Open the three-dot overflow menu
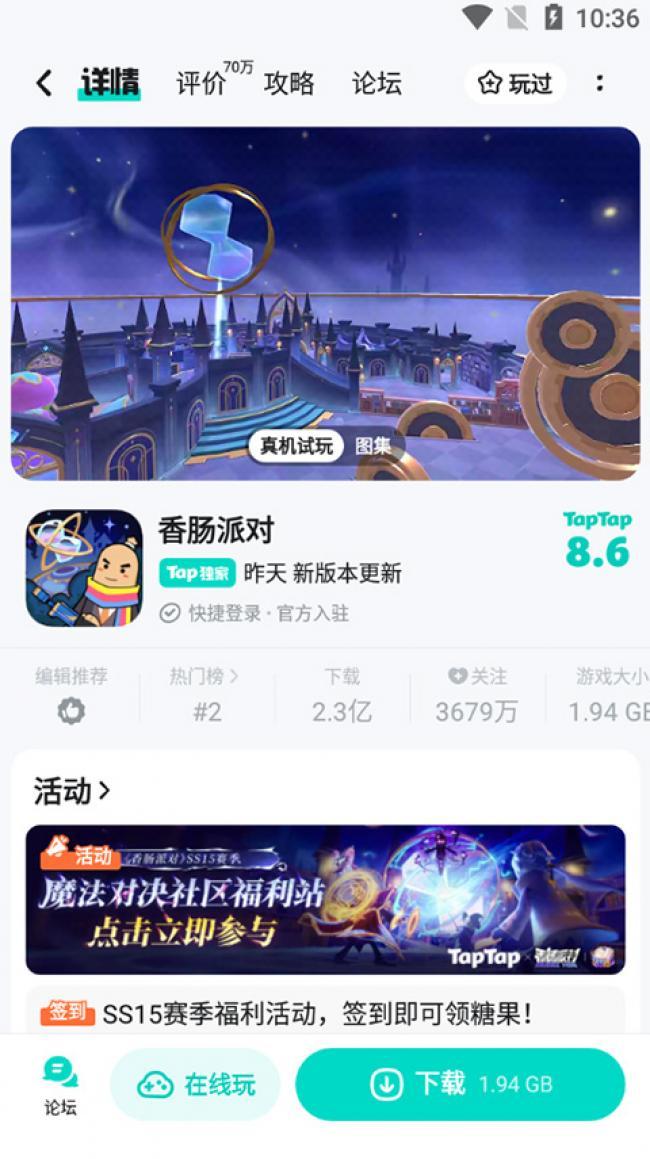This screenshot has height=1159, width=650. (x=599, y=84)
